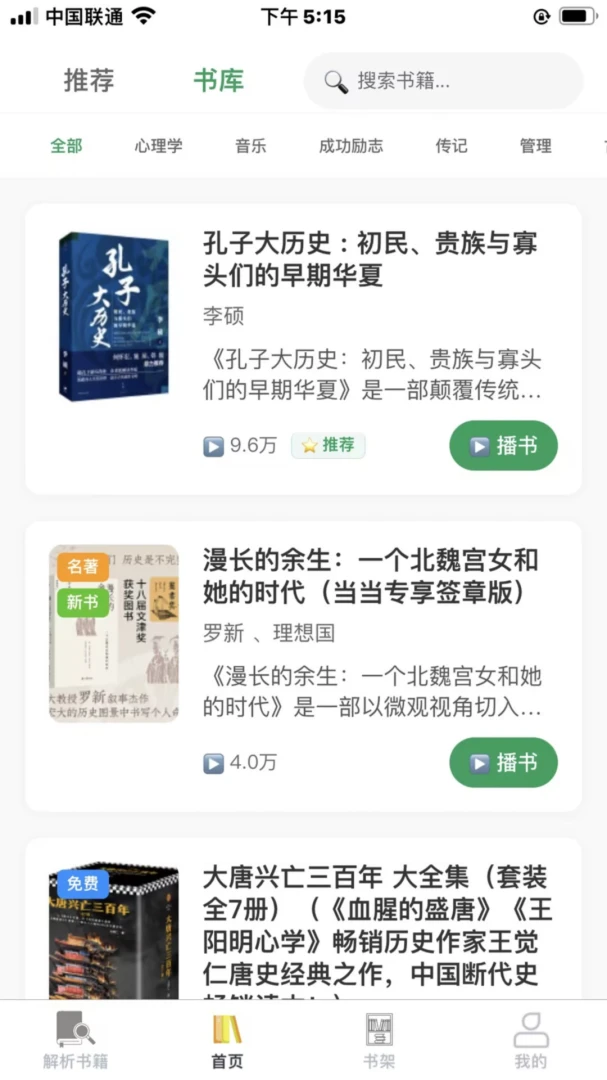The image size is (607, 1080).
Task: Switch to the 推荐 tab
Action: [x=89, y=81]
